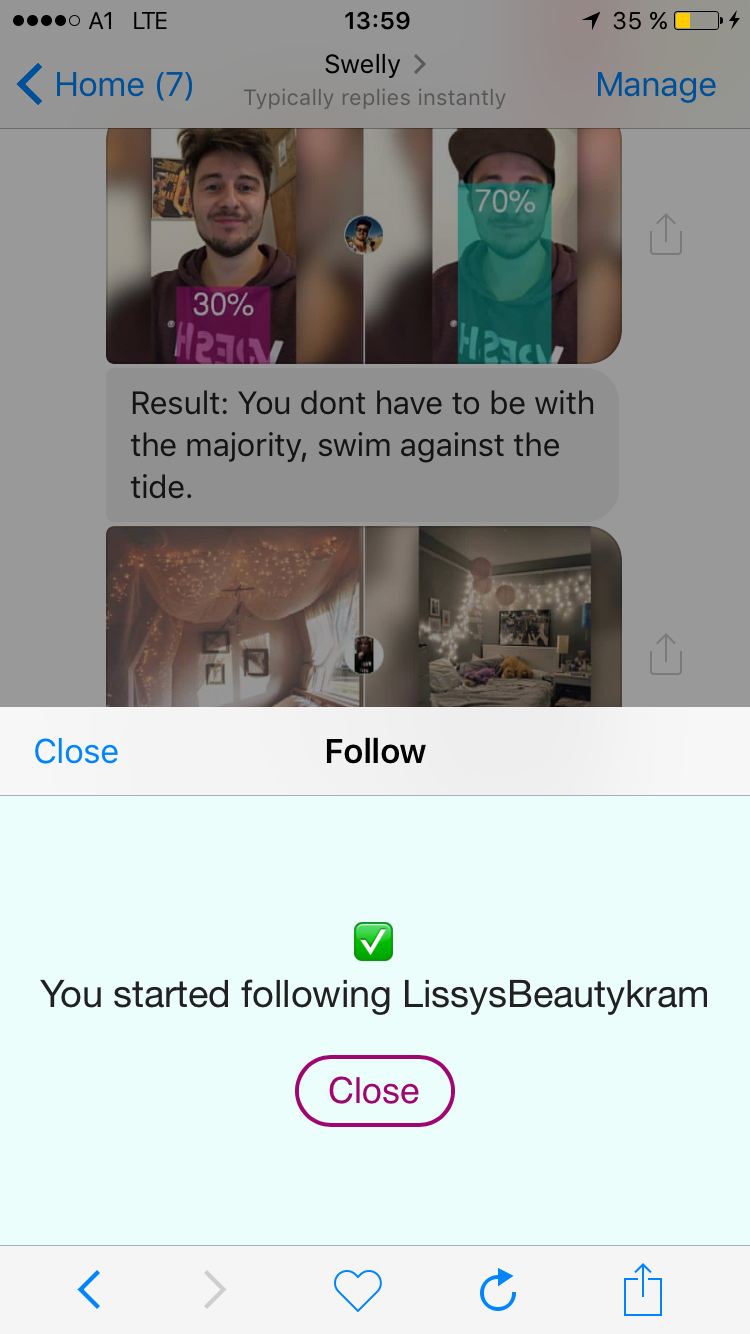
Task: Share the bedroom comparison image
Action: coord(666,654)
